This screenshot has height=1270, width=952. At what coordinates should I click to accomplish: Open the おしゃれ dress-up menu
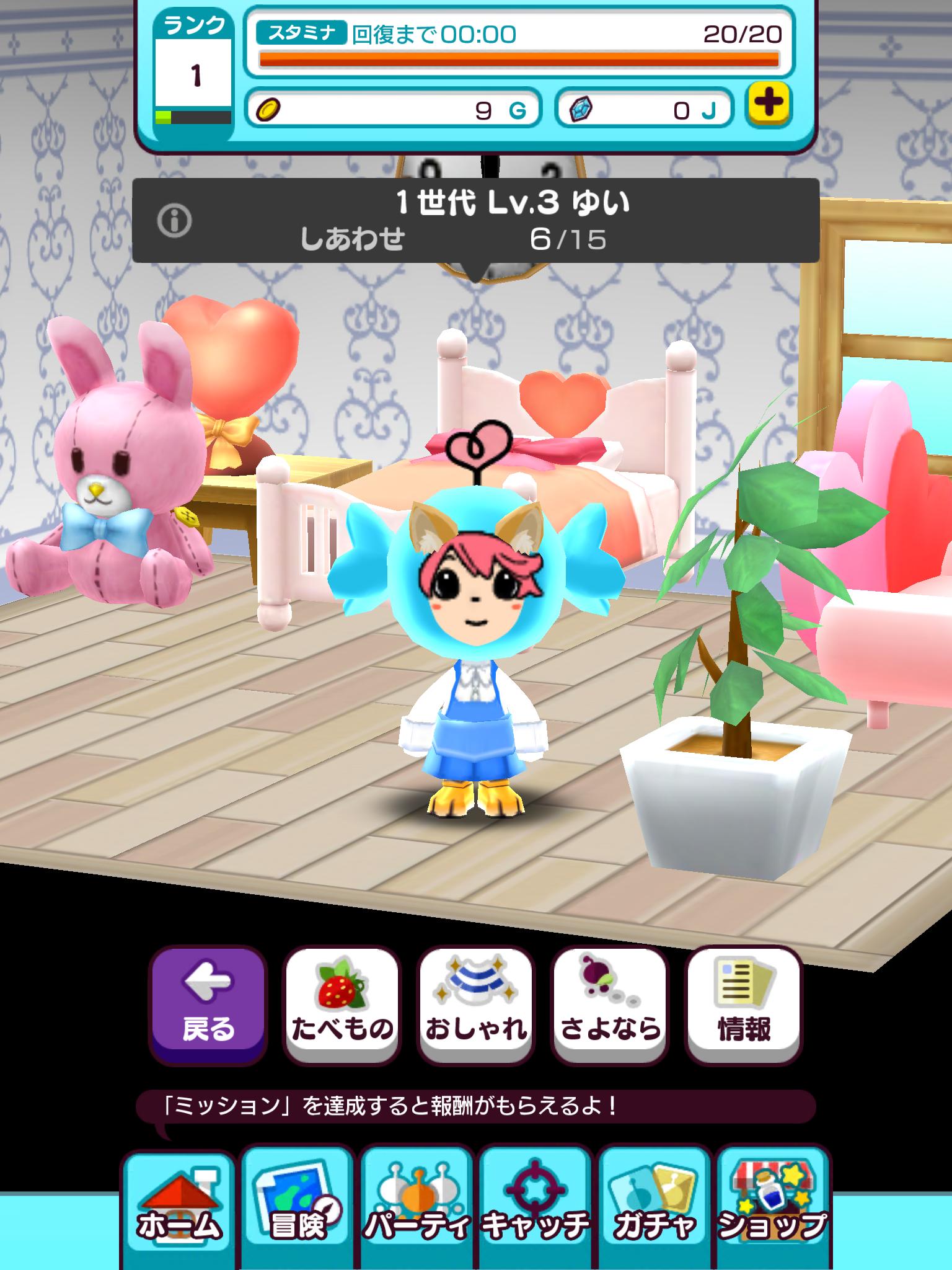[476, 1004]
